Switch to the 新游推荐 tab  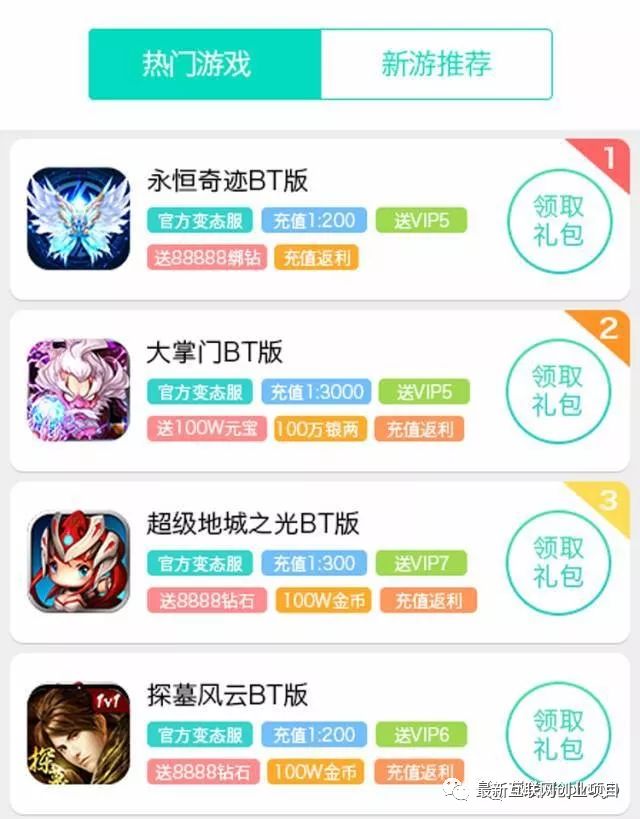436,64
